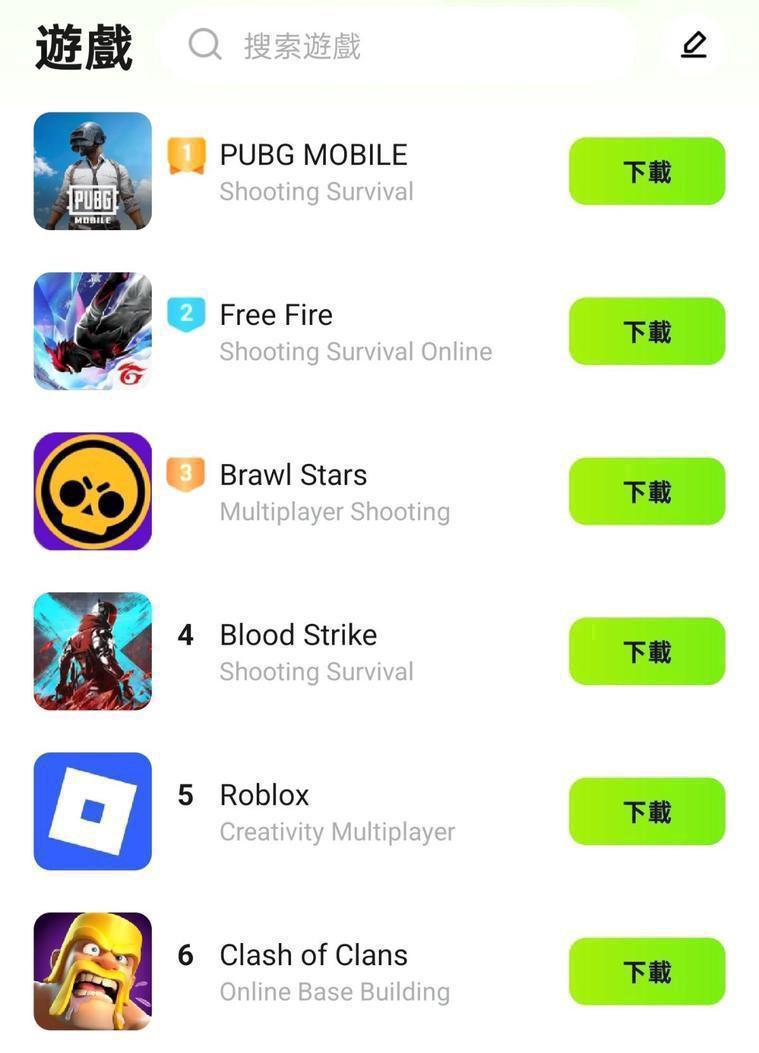Screen dimensions: 759x1053
Task: View Clash of Clans details
Action: coord(313,956)
